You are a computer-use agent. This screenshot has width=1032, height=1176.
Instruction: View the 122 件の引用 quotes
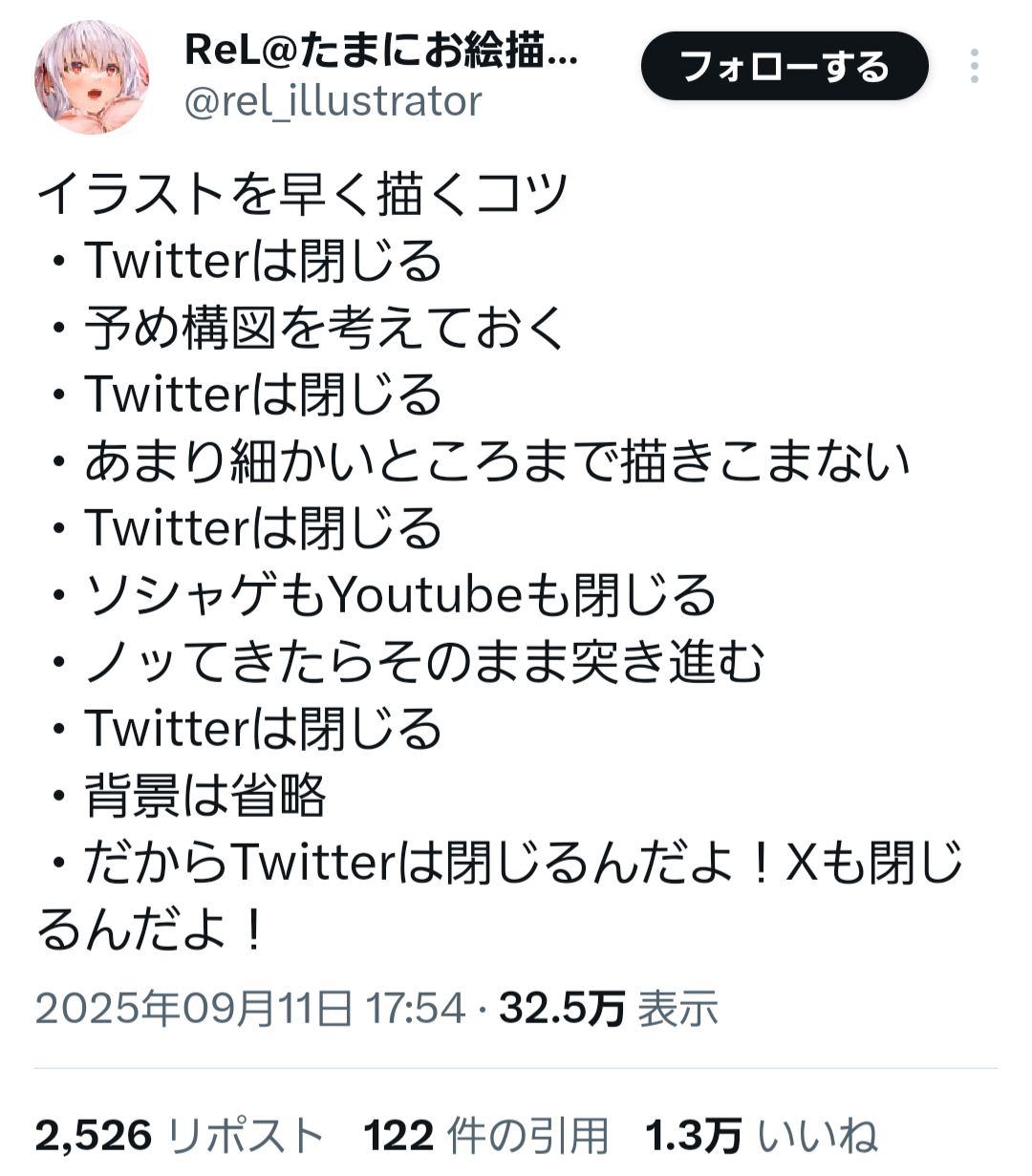click(x=485, y=1136)
